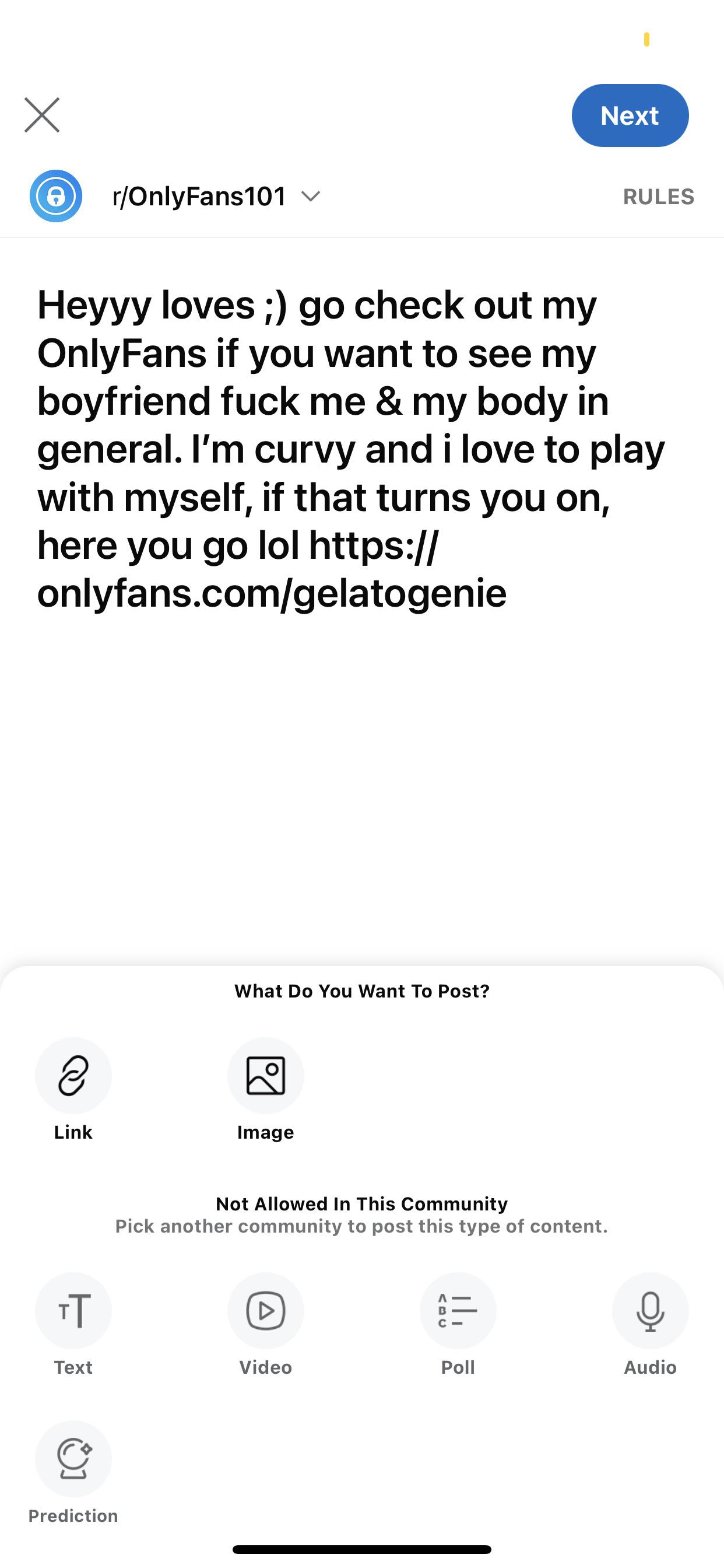Choose the Image post type

(265, 1076)
